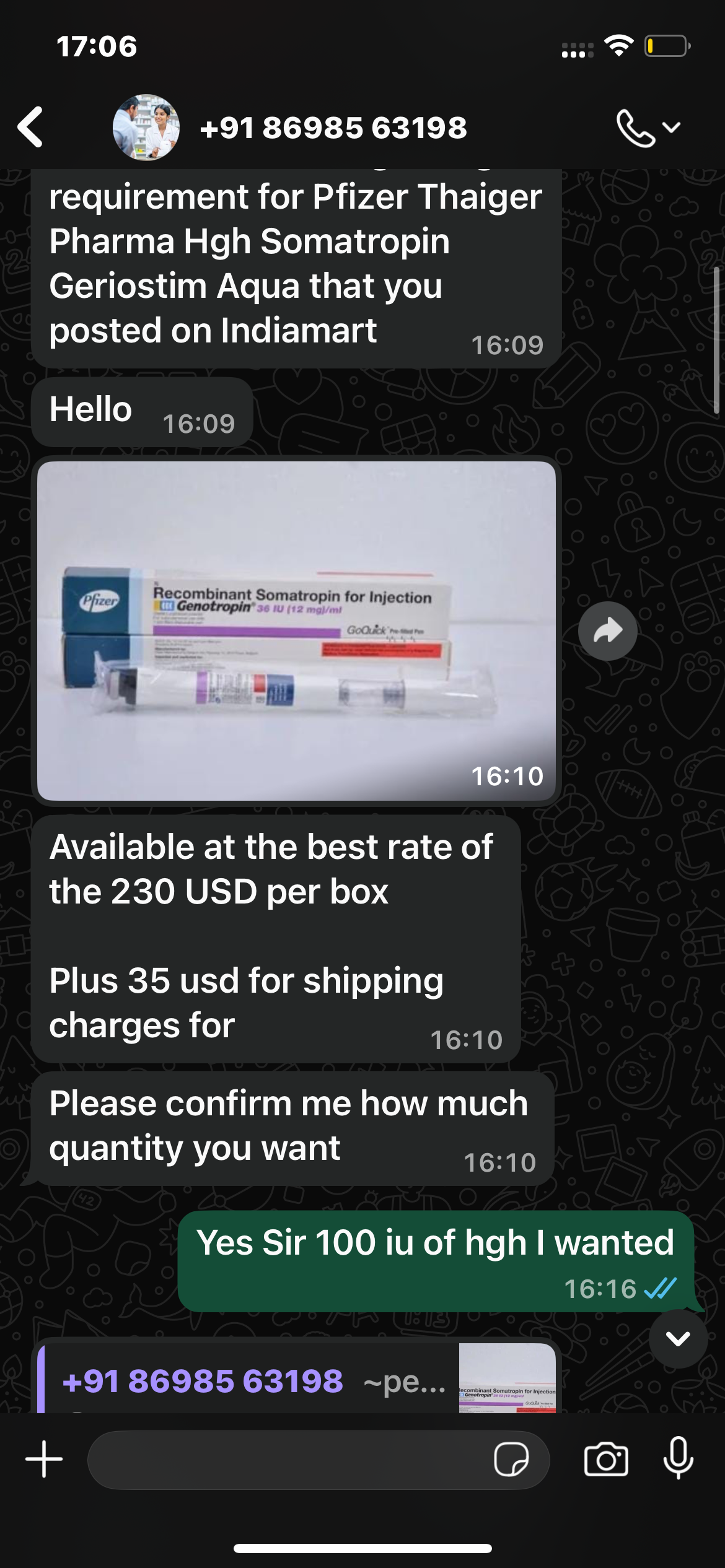This screenshot has height=1568, width=725.
Task: Open the camera to take a photo
Action: pos(606,1460)
